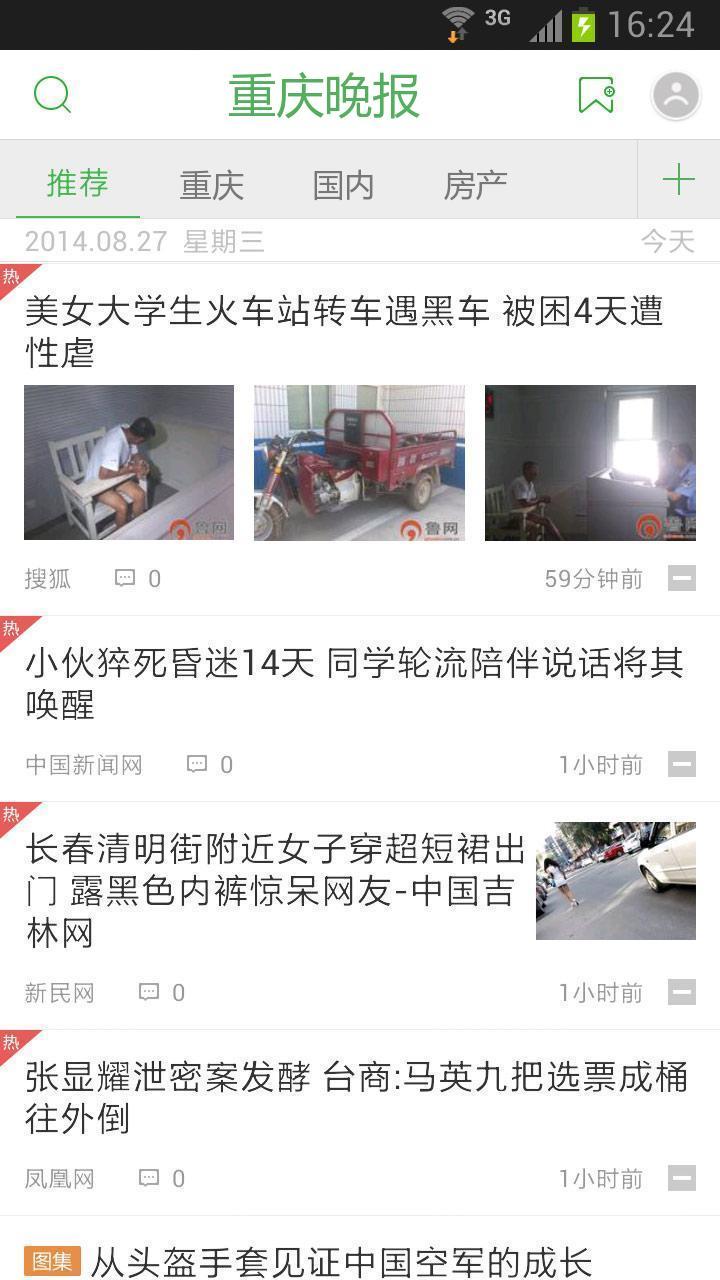Add a channel with the plus button
720x1280 pixels.
pos(678,180)
